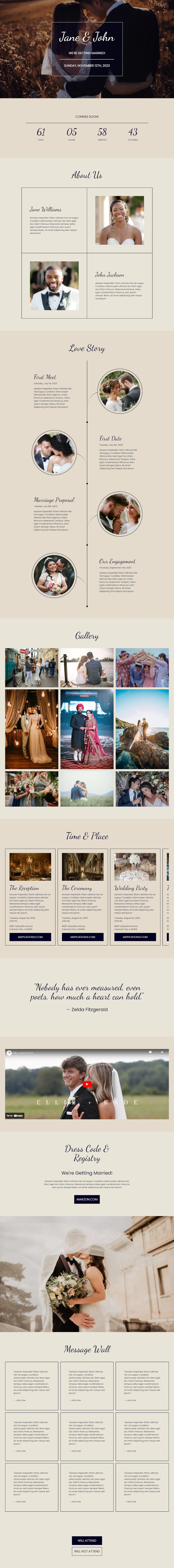Decline with the Will Not Attend button

tap(87, 1551)
